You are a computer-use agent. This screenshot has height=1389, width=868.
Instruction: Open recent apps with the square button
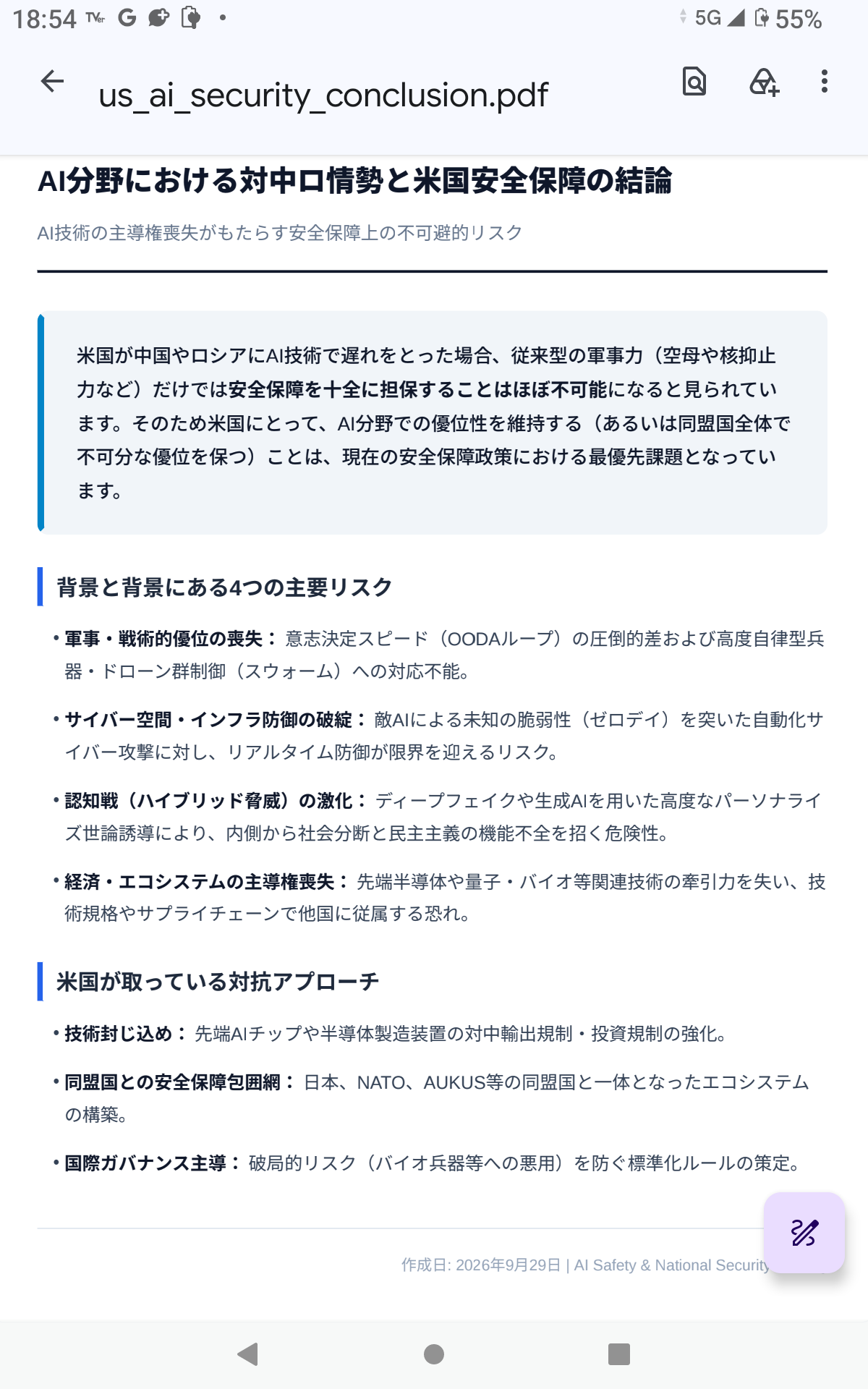[619, 1354]
